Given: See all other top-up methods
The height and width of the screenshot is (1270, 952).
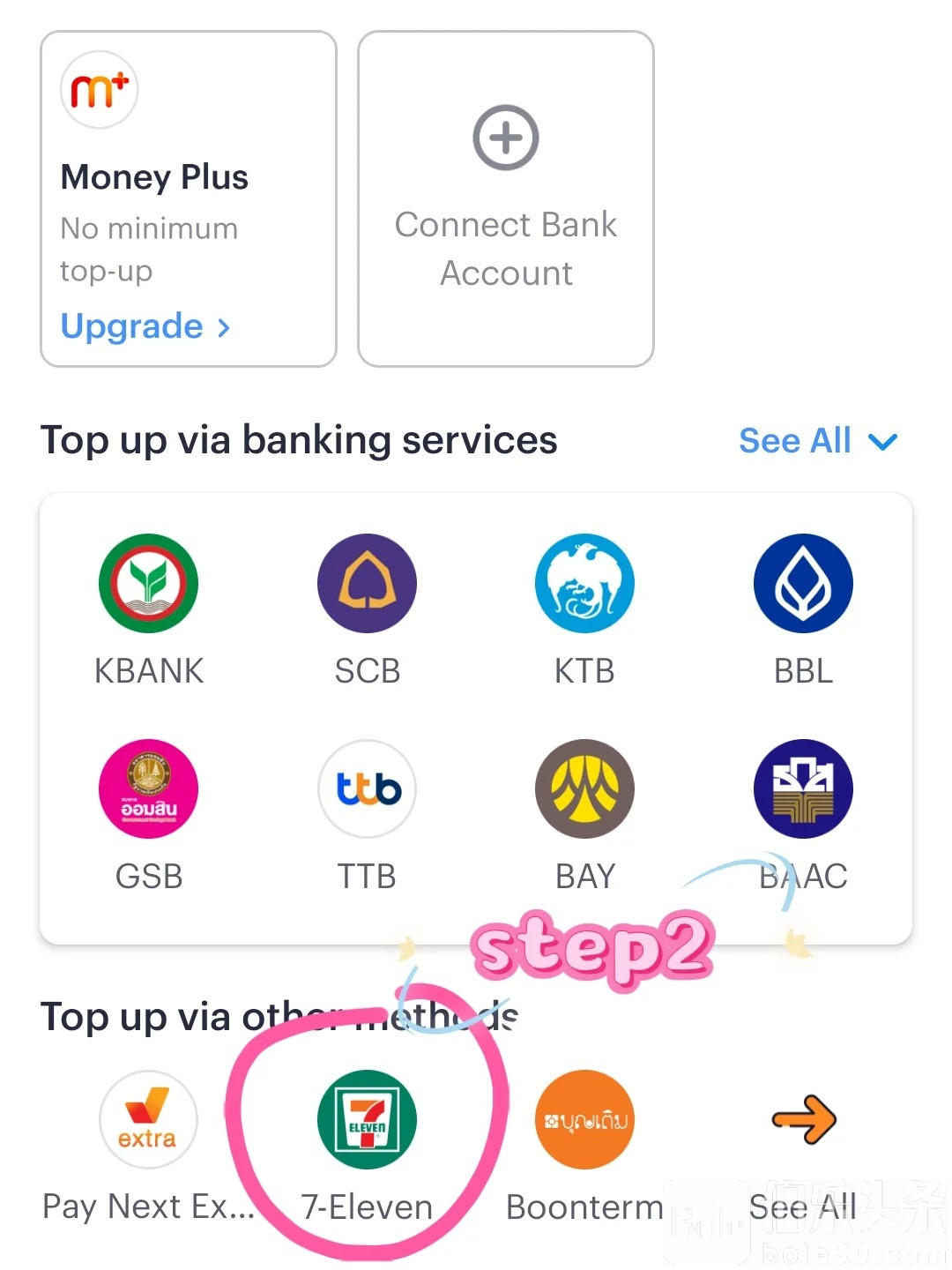Looking at the screenshot, I should coord(803,1120).
